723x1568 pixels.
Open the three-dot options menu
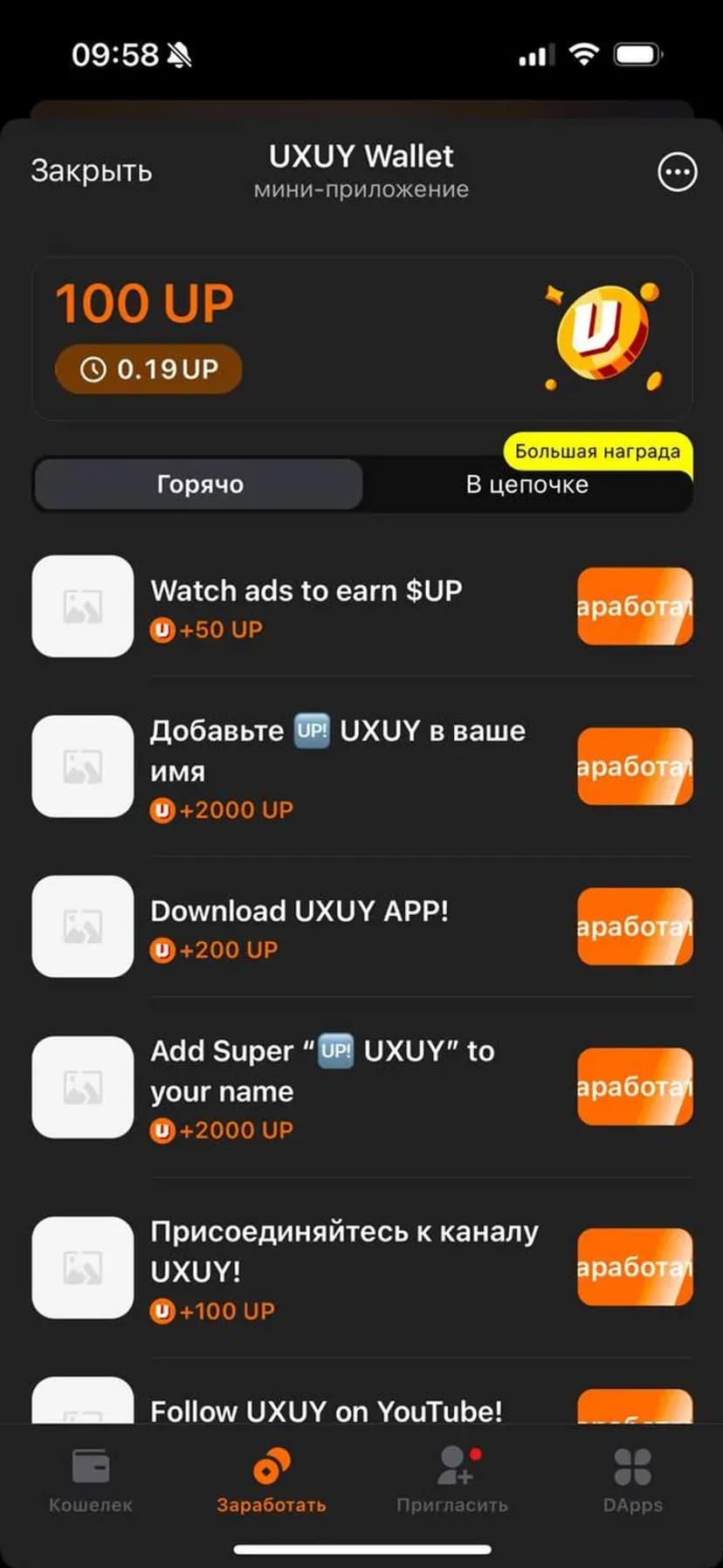point(677,172)
